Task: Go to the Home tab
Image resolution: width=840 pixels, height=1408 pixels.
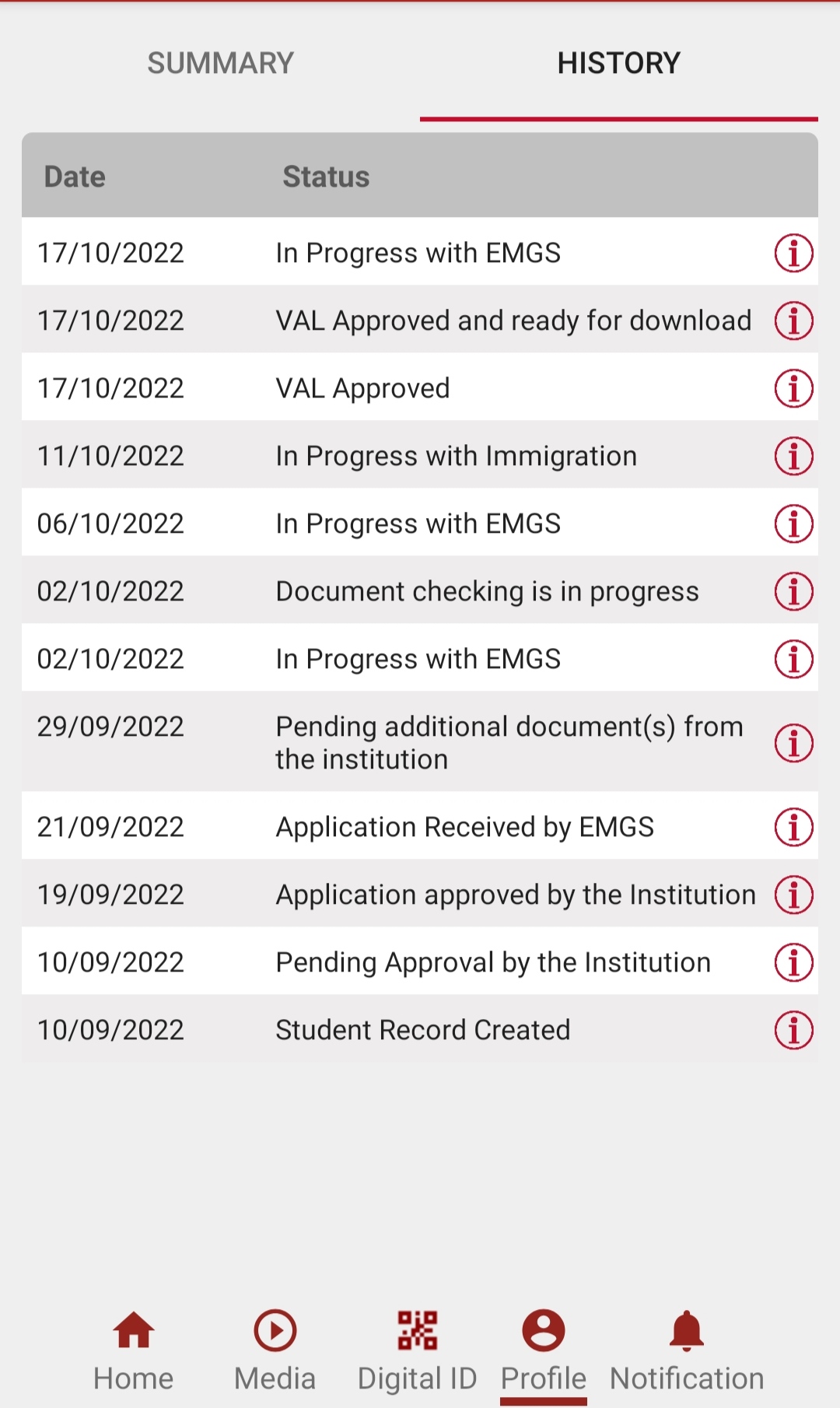Action: [134, 1351]
